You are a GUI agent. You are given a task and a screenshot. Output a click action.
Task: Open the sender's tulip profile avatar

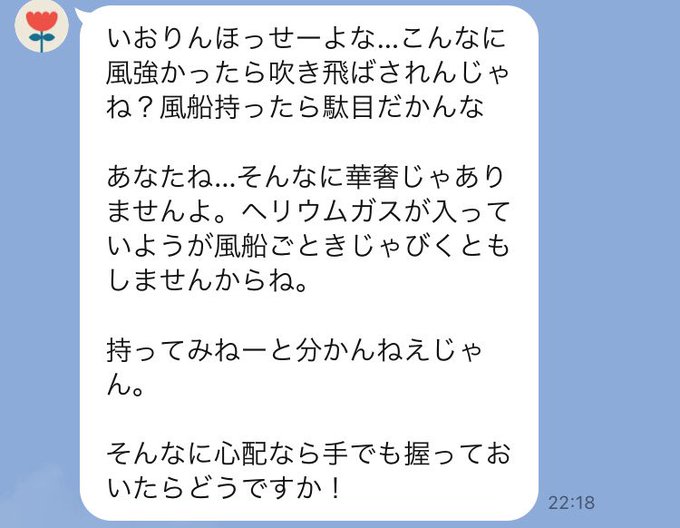[x=42, y=27]
